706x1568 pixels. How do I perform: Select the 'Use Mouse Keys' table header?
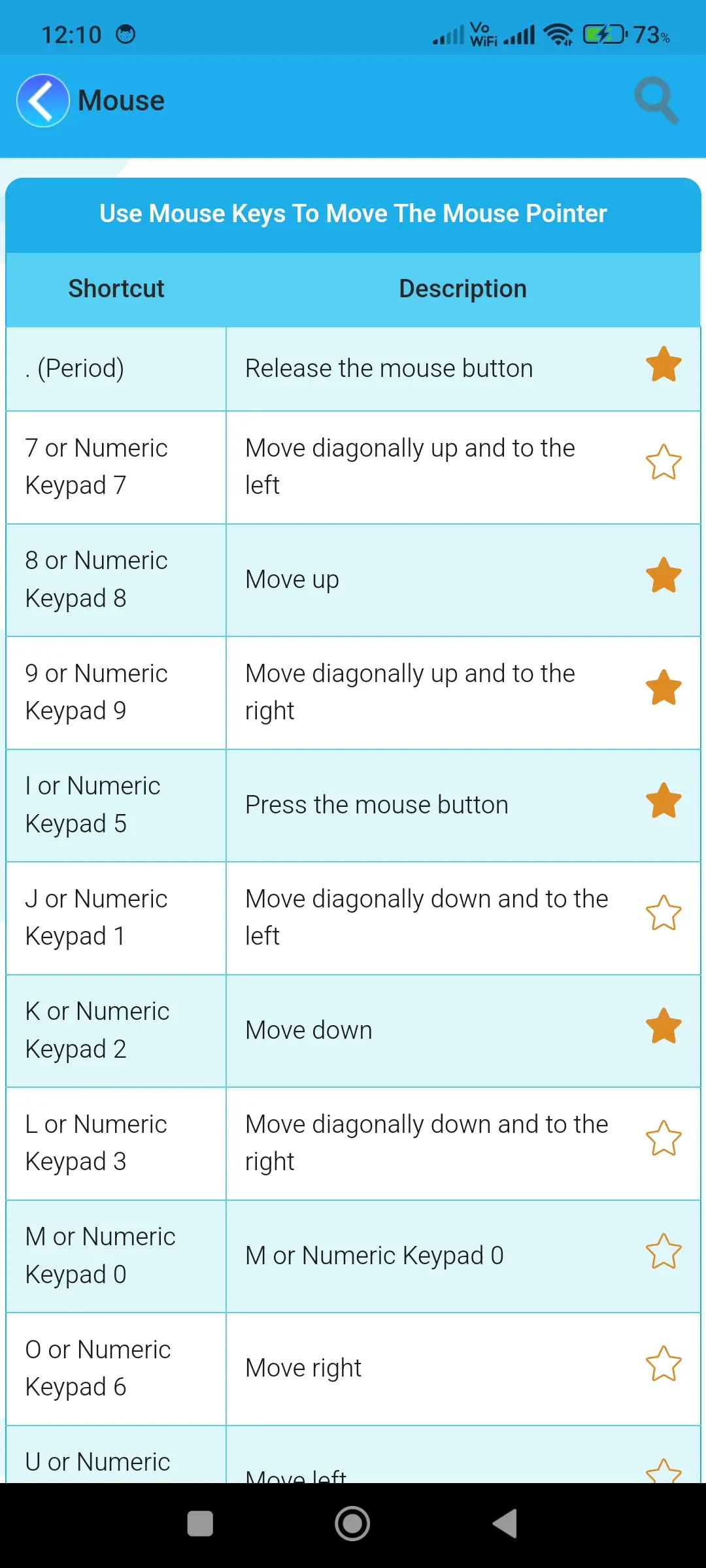tap(353, 213)
